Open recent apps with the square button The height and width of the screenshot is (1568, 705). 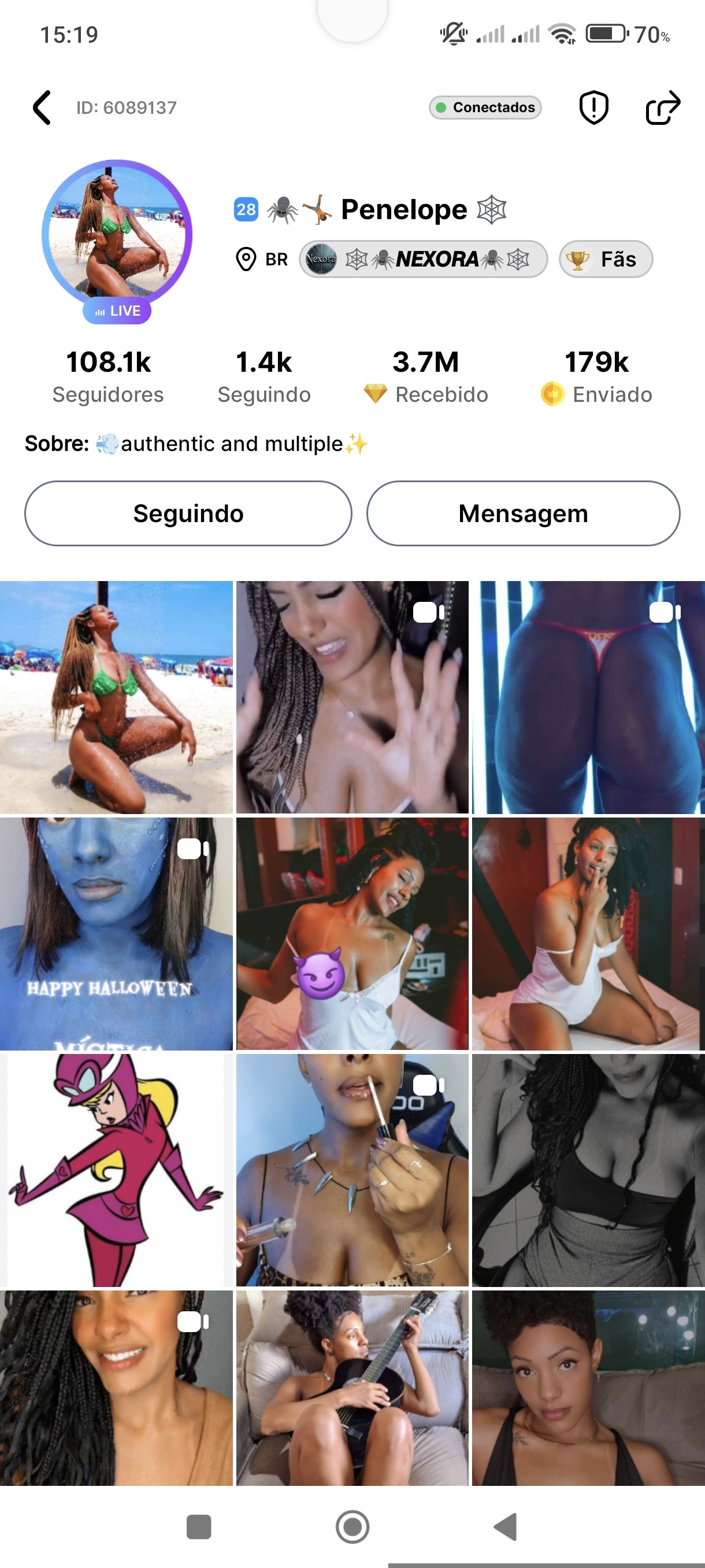199,1526
